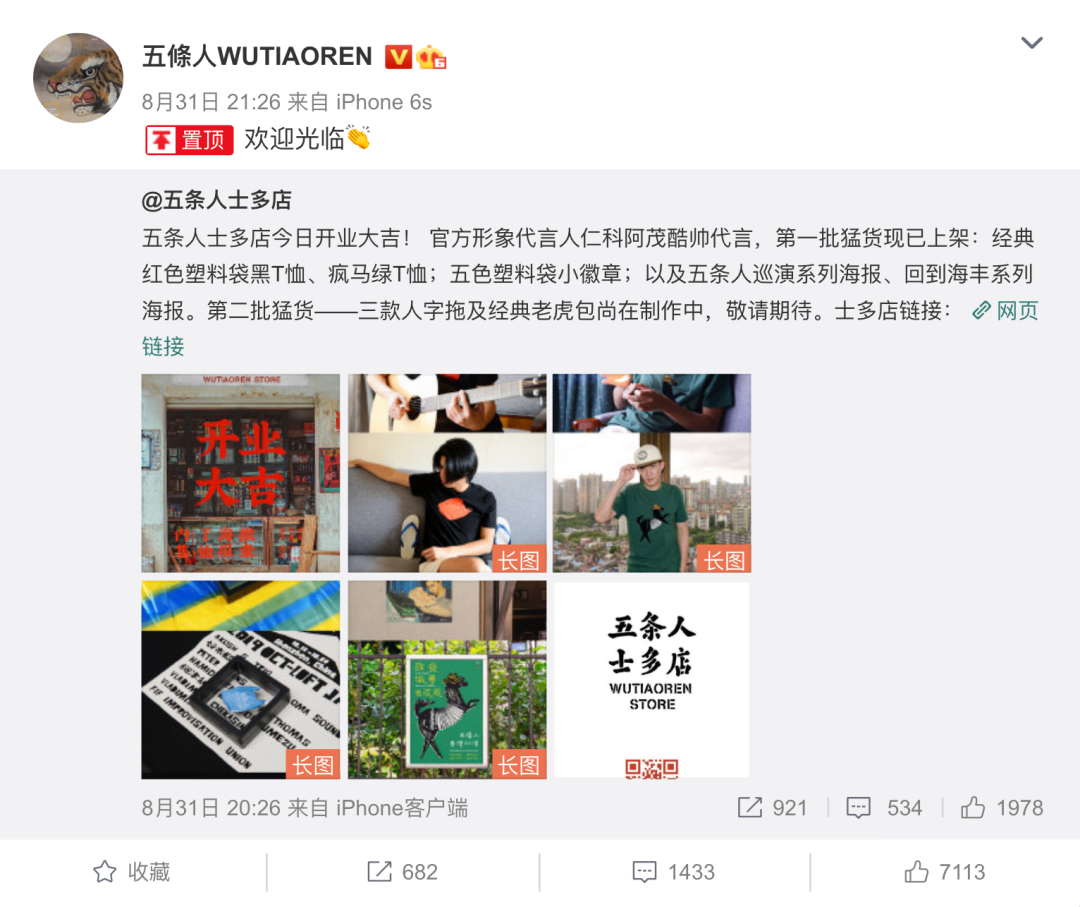Open the 网页链接 store link
The image size is (1080, 907).
[x=1005, y=311]
